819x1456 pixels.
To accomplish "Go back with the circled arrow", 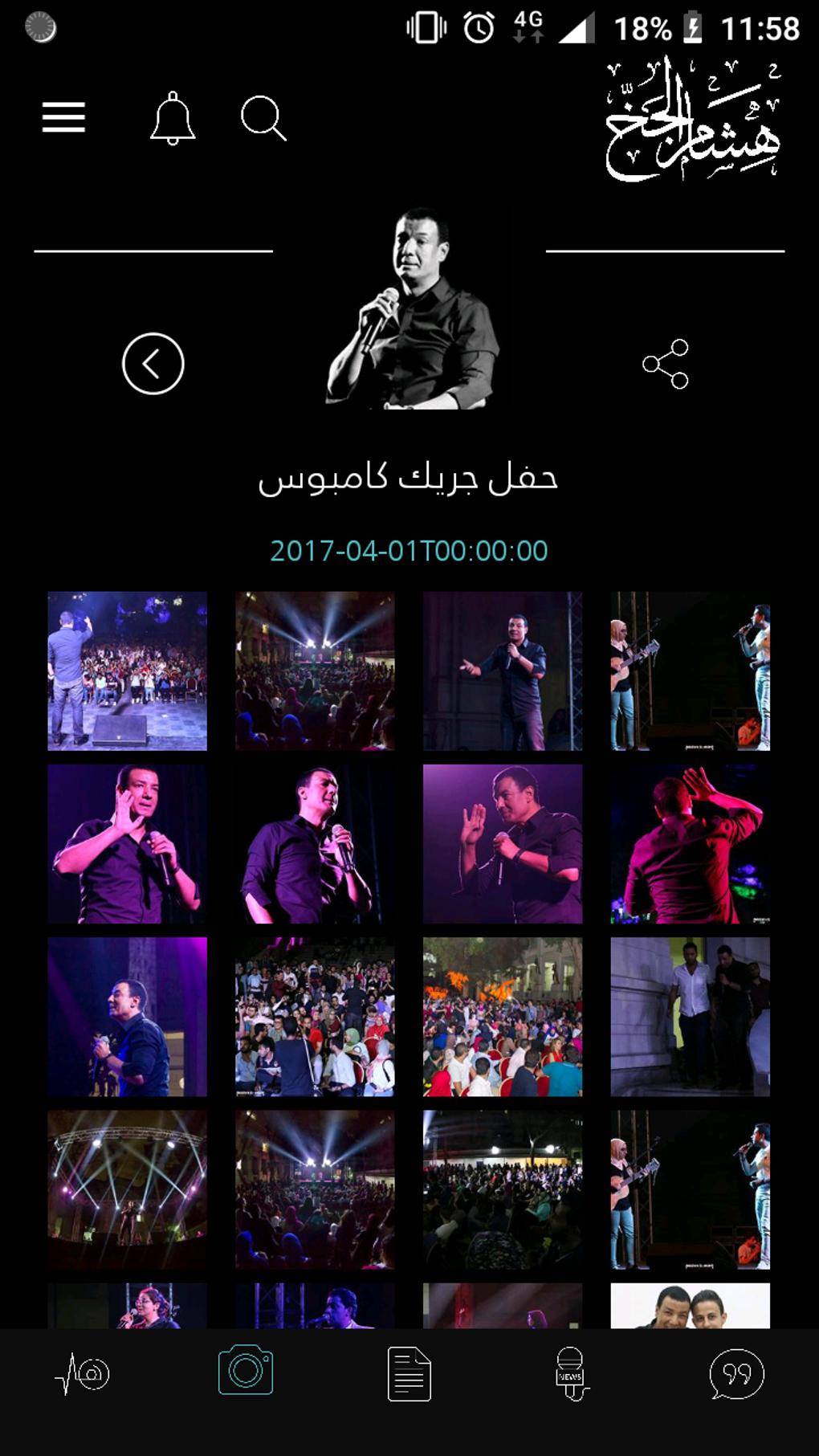I will click(153, 364).
